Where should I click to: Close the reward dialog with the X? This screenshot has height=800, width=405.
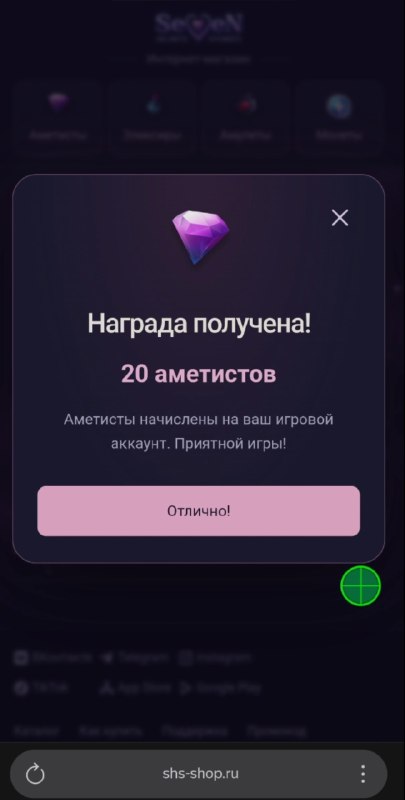pyautogui.click(x=340, y=218)
